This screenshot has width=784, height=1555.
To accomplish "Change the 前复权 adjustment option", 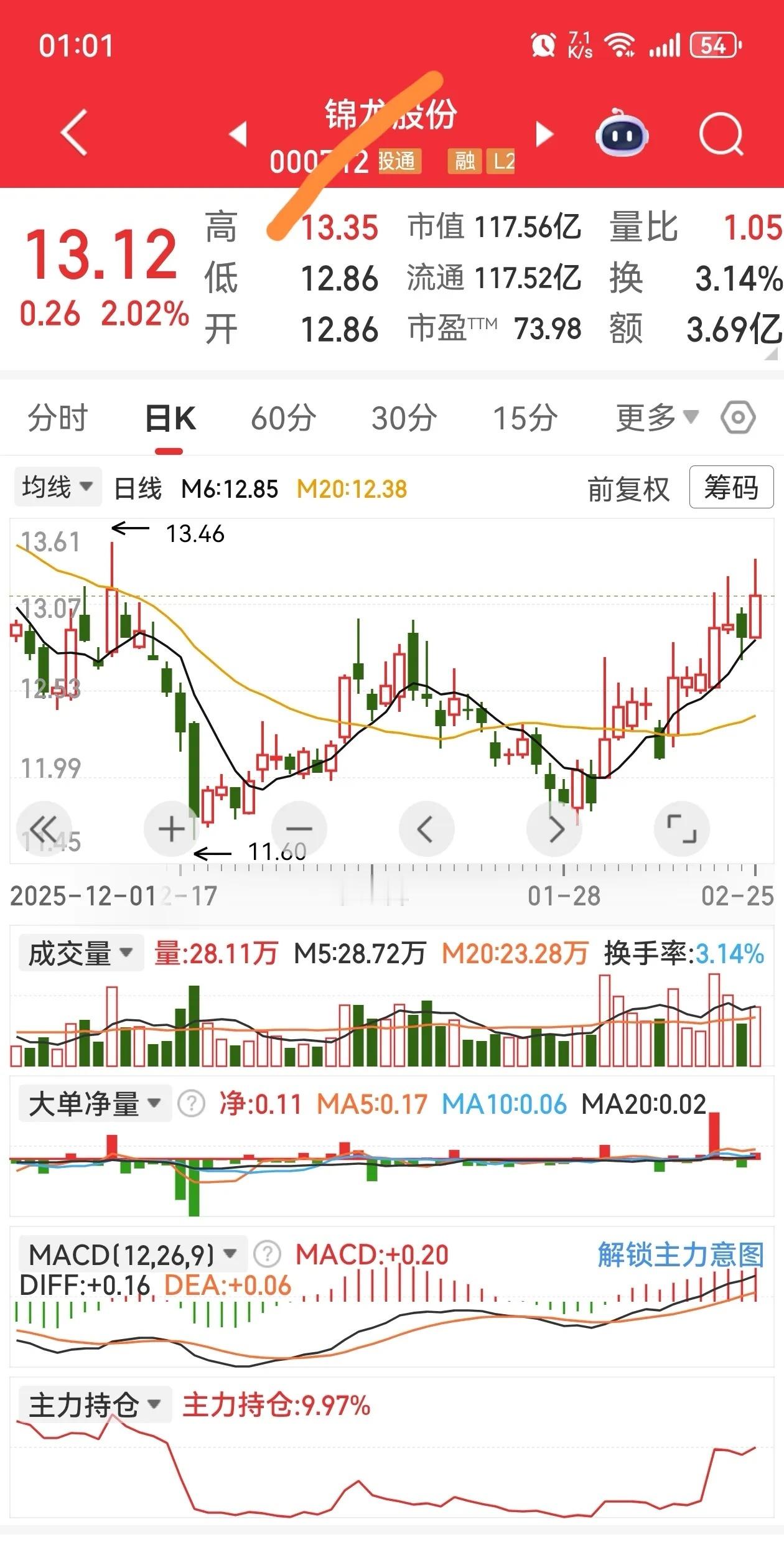I will pyautogui.click(x=628, y=489).
